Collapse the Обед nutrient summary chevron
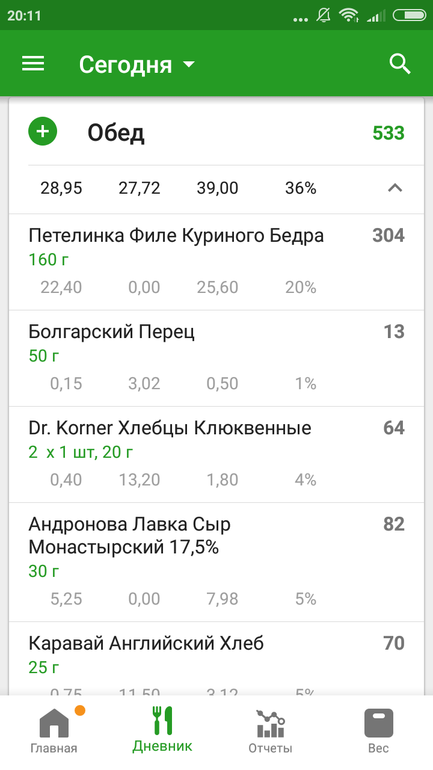The width and height of the screenshot is (433, 770). pyautogui.click(x=395, y=188)
